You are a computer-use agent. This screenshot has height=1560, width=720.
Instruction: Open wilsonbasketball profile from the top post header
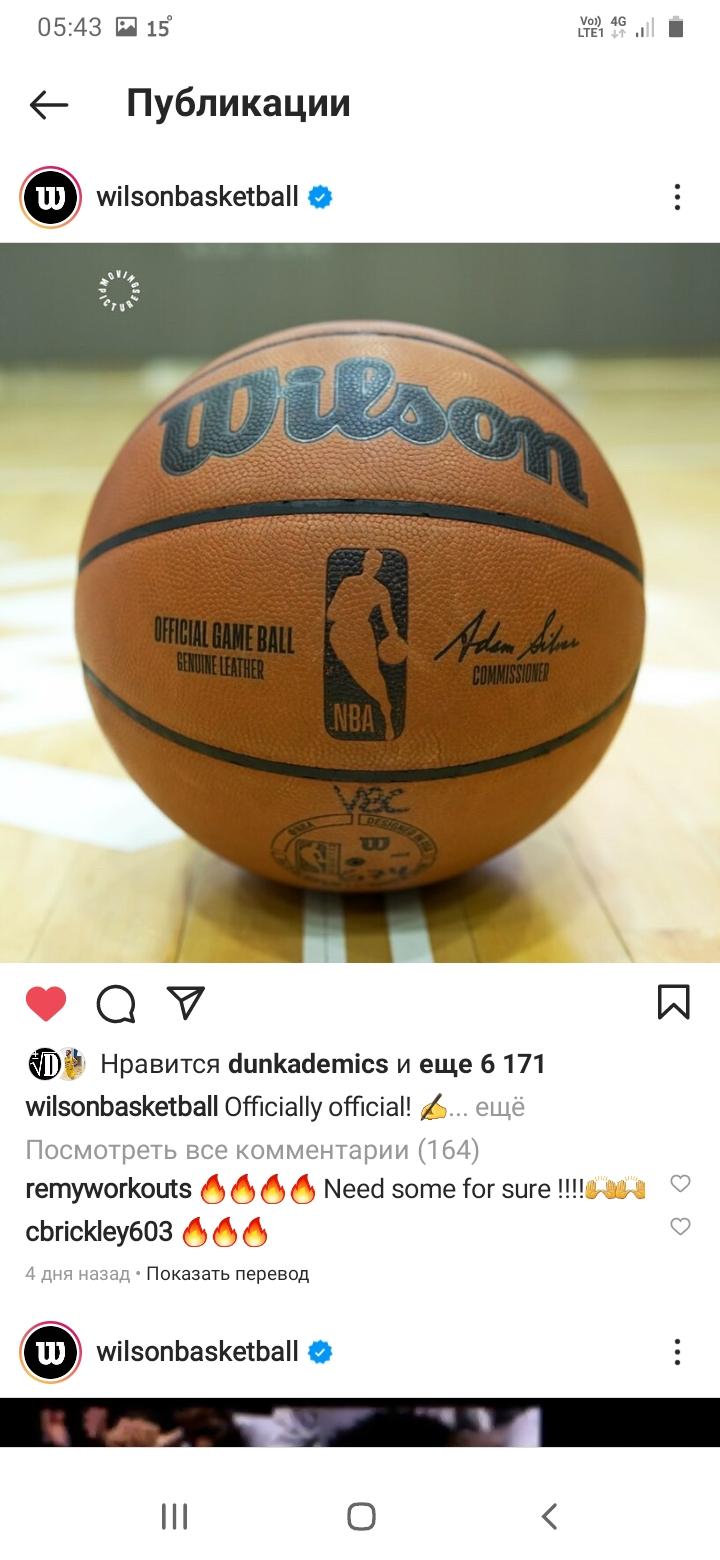197,197
